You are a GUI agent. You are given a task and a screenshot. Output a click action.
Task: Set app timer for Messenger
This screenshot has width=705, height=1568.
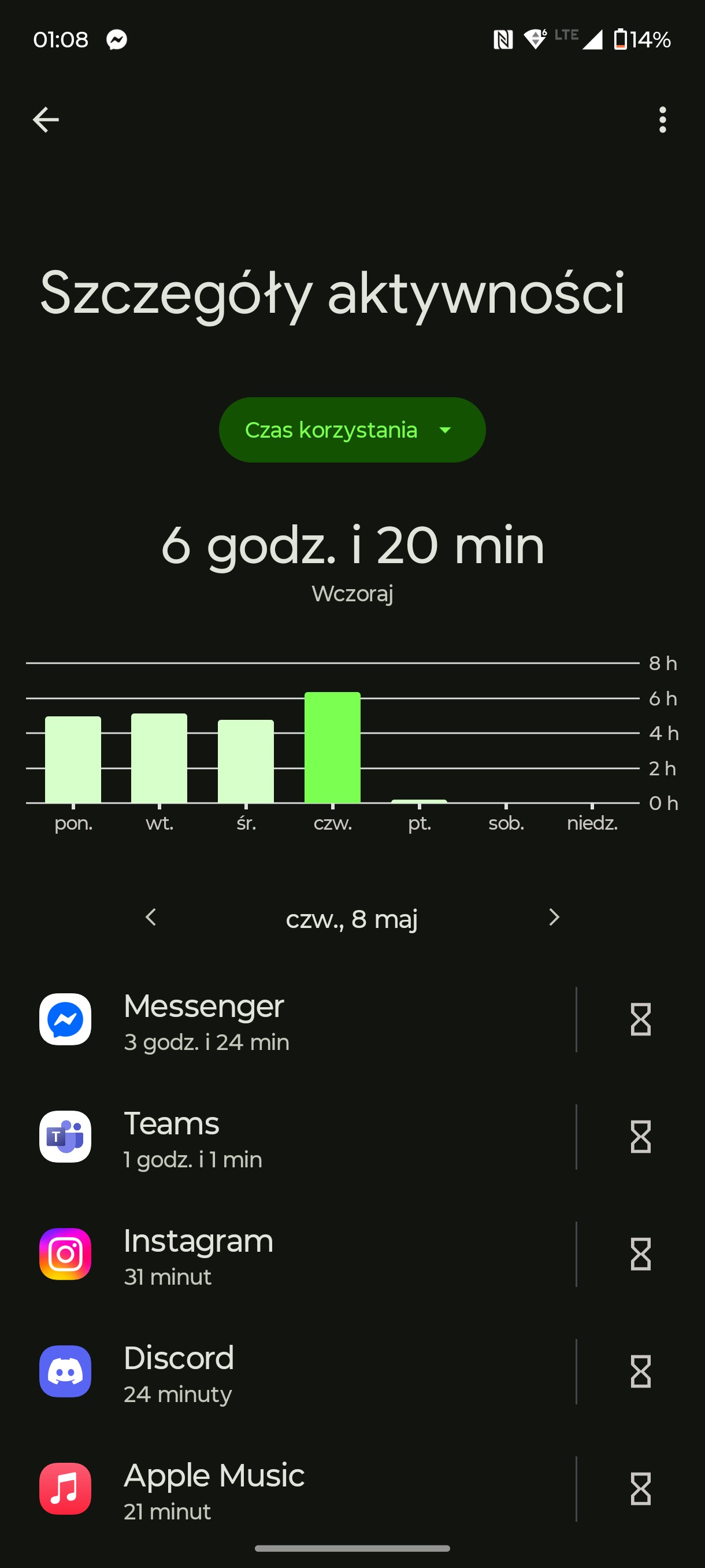[x=640, y=1019]
